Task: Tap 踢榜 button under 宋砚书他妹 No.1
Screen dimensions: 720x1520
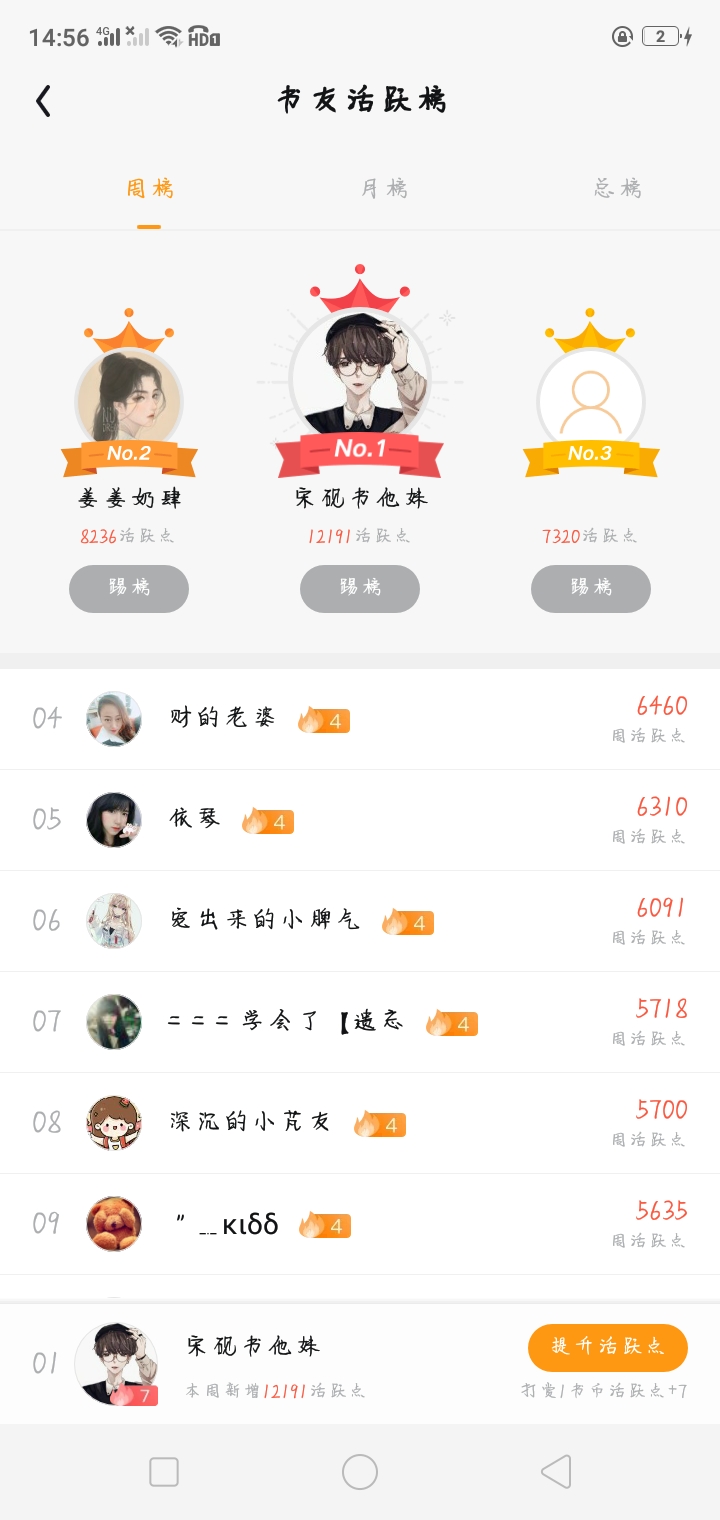Action: click(360, 588)
